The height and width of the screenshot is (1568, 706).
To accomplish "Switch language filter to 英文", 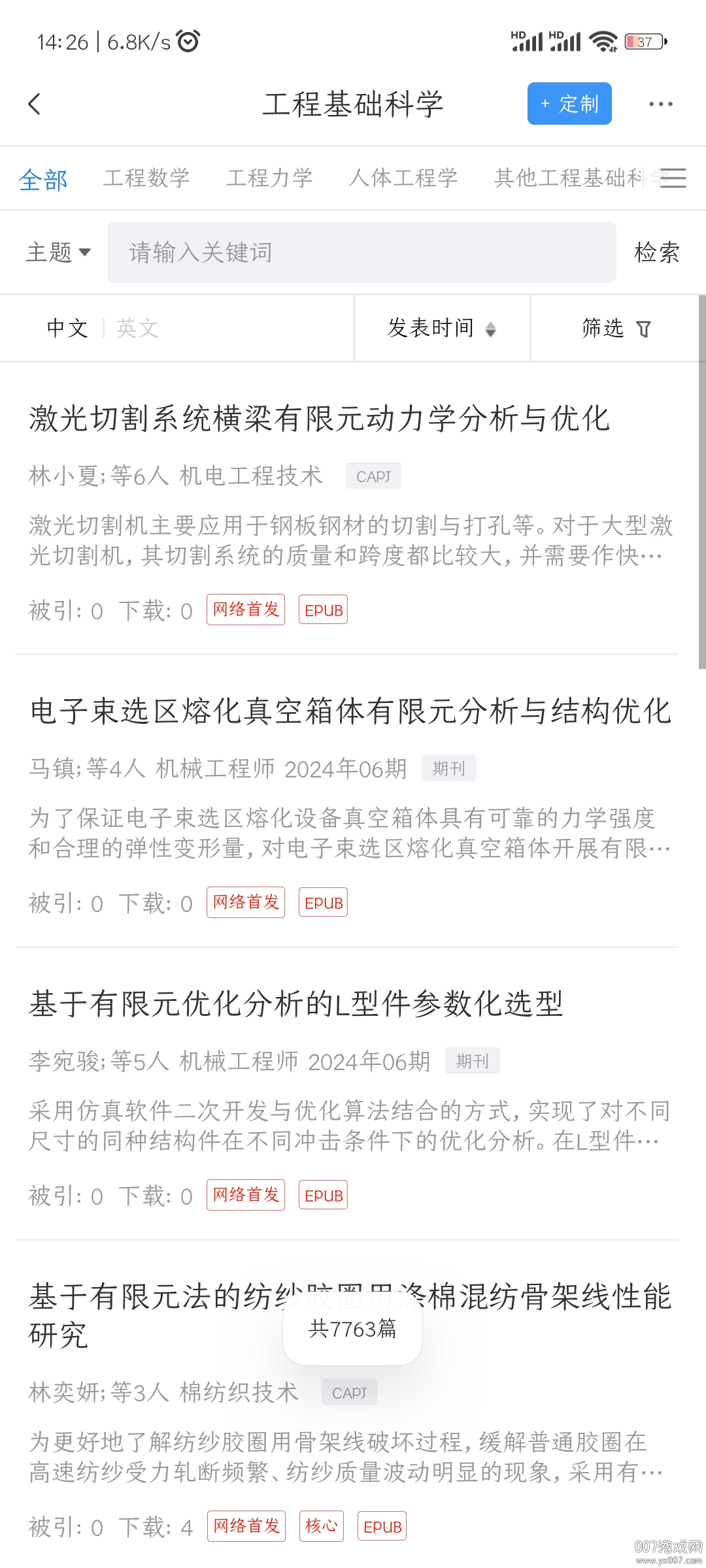I will click(x=135, y=329).
